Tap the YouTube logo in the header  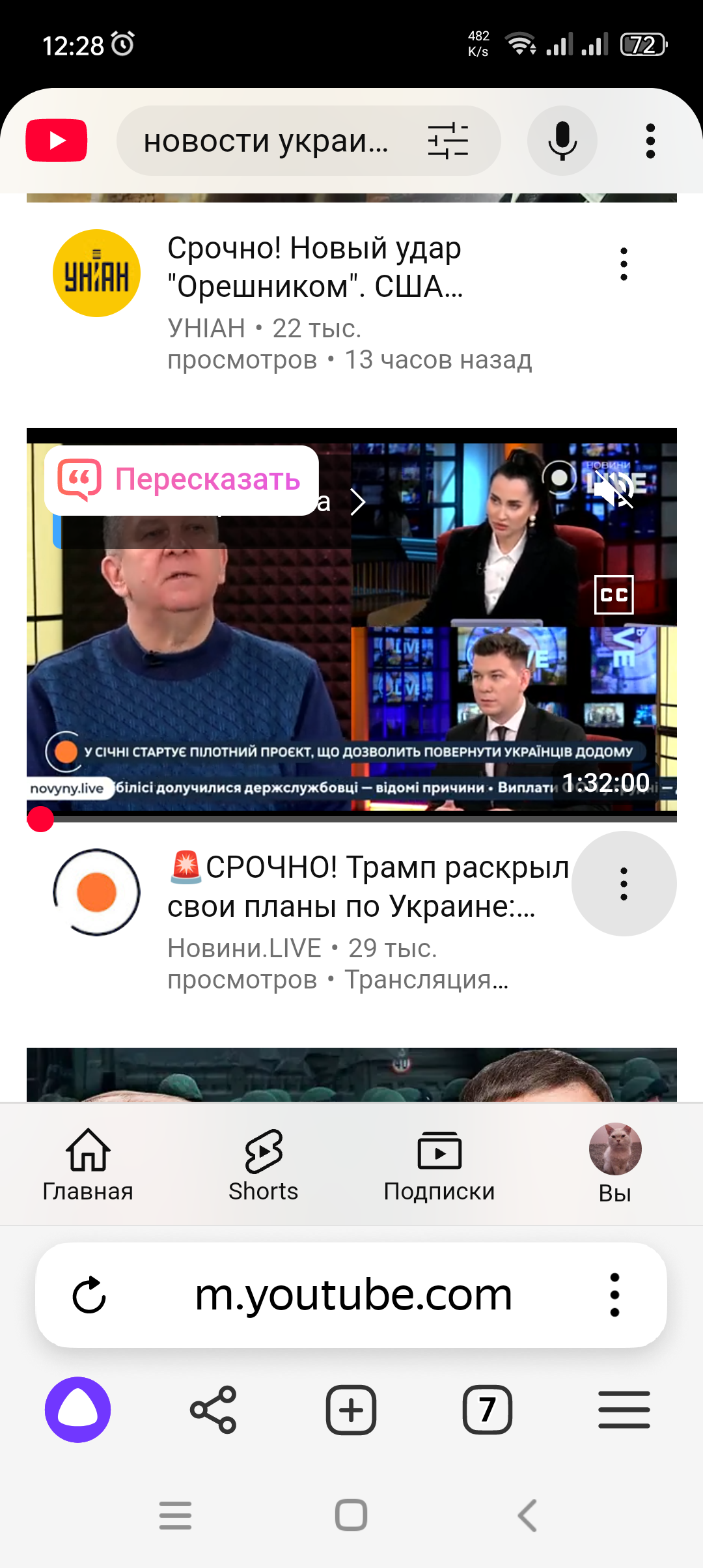click(x=57, y=140)
